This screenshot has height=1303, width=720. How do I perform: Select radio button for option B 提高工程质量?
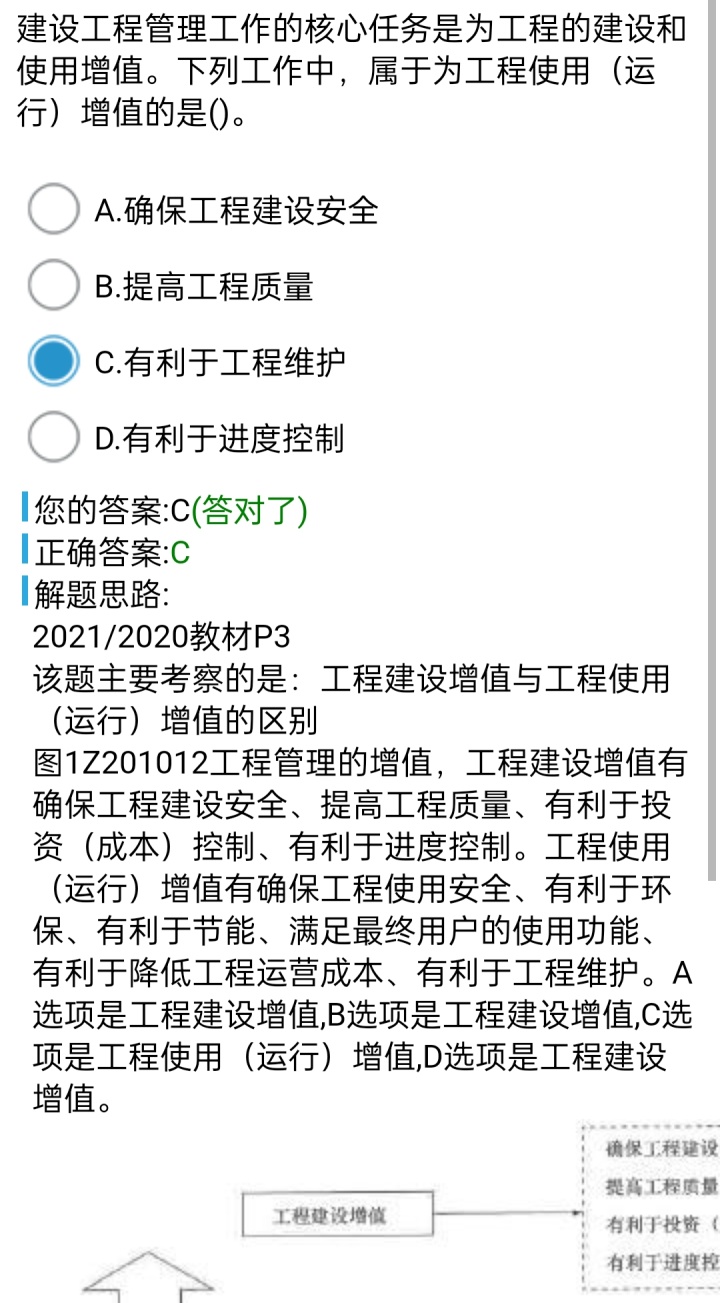(52, 285)
